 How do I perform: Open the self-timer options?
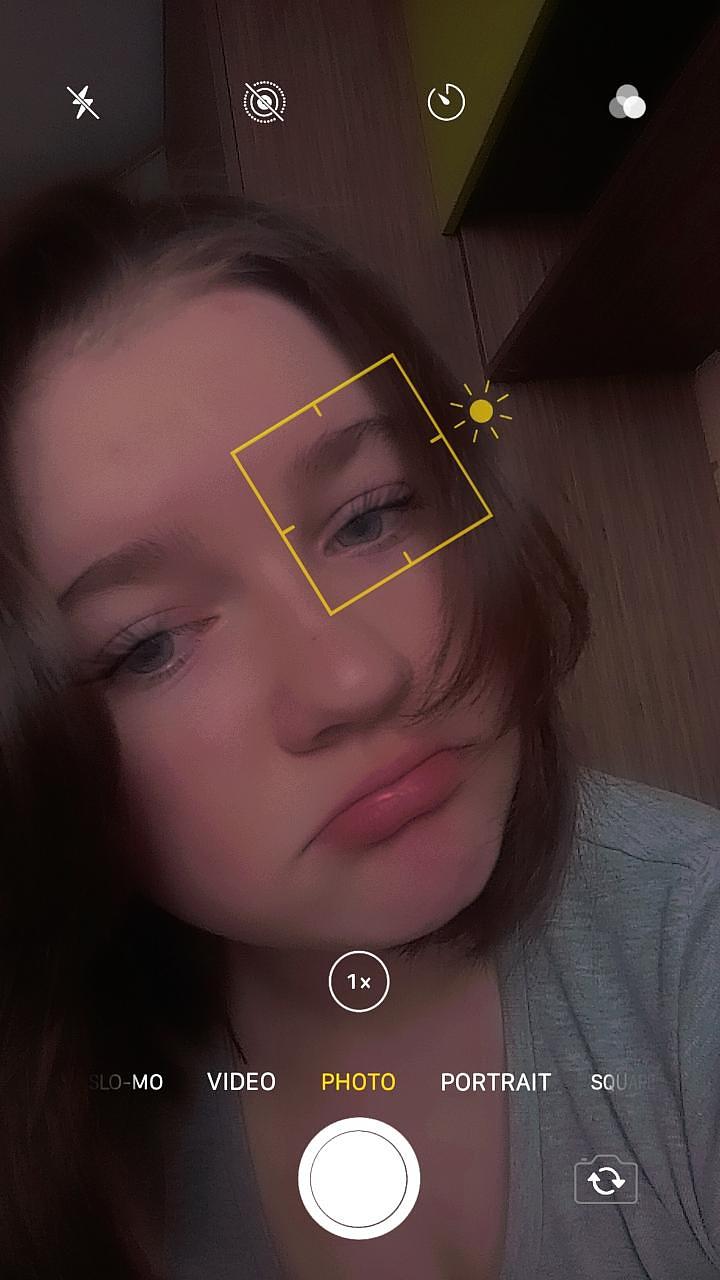[446, 102]
